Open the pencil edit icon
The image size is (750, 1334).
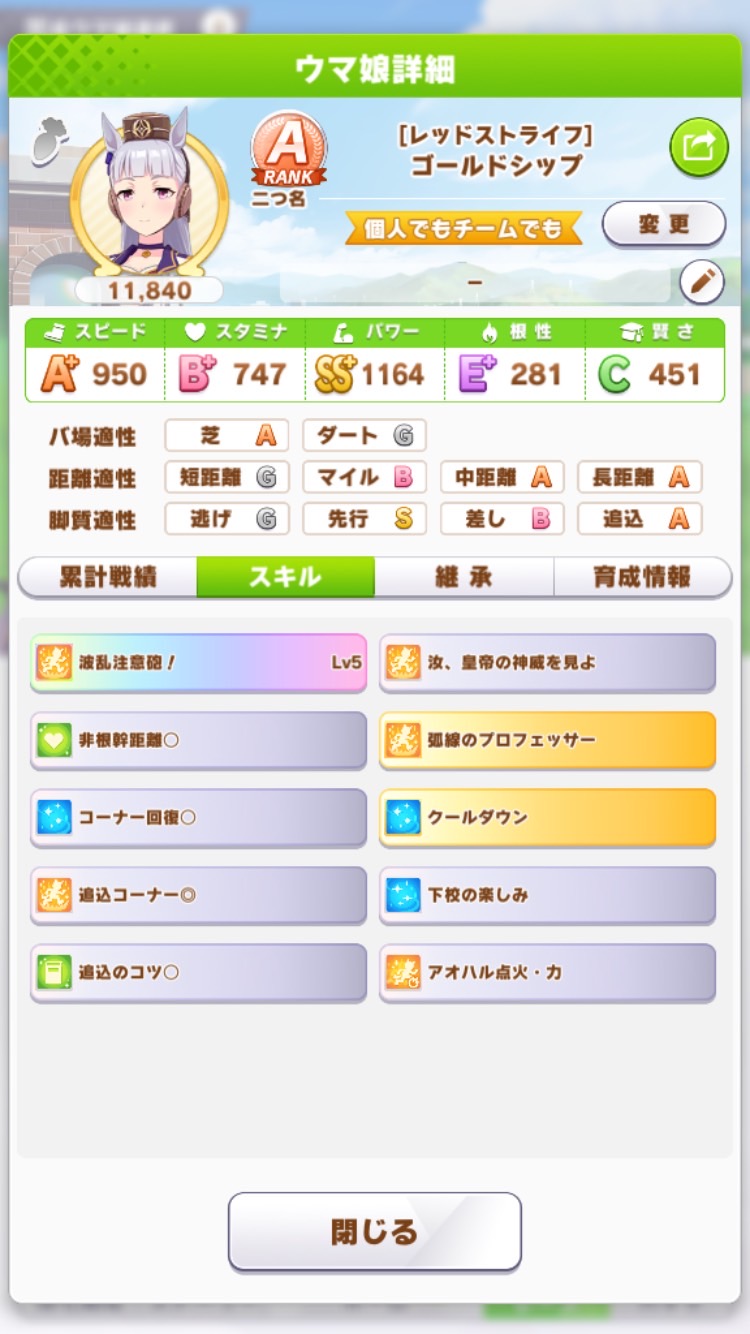tap(702, 283)
